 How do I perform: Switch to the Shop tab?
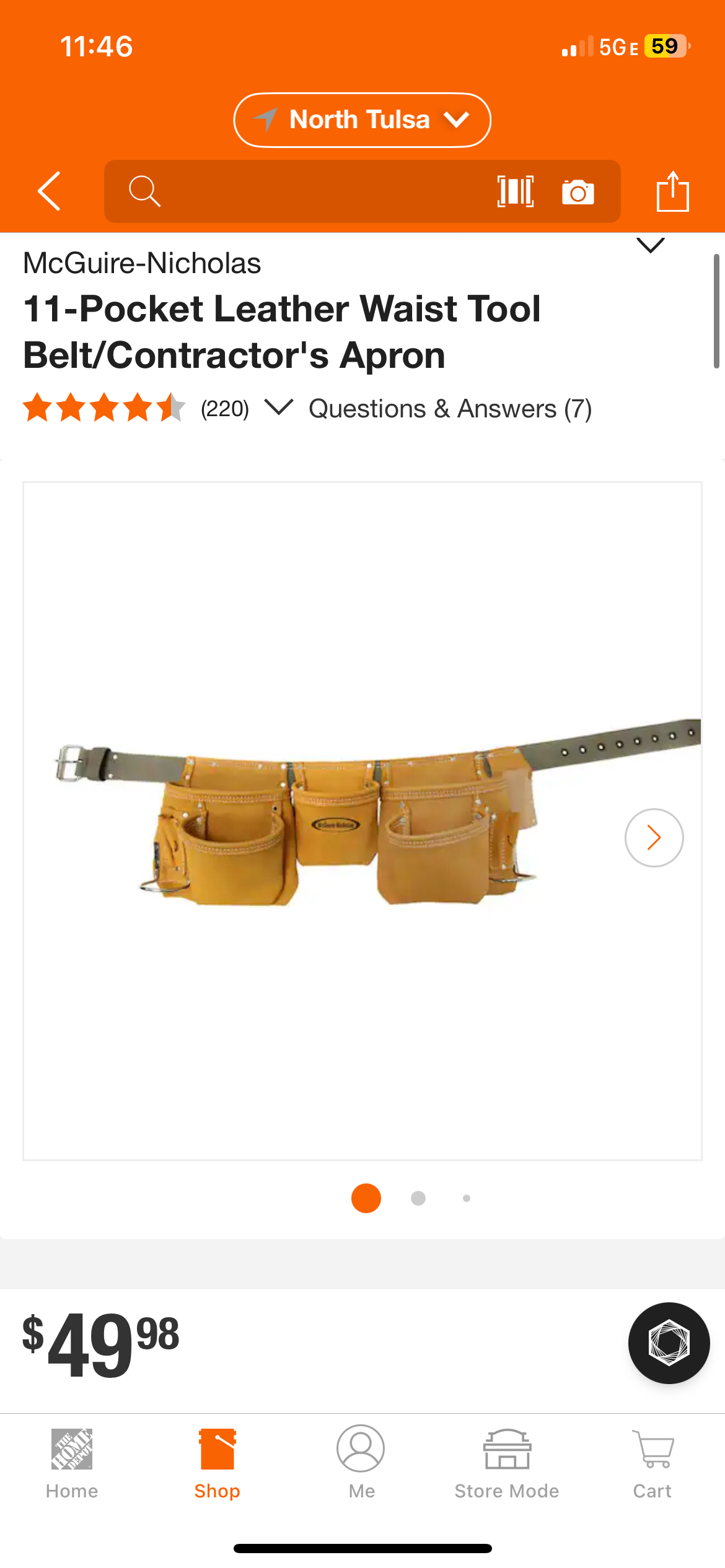(217, 1463)
